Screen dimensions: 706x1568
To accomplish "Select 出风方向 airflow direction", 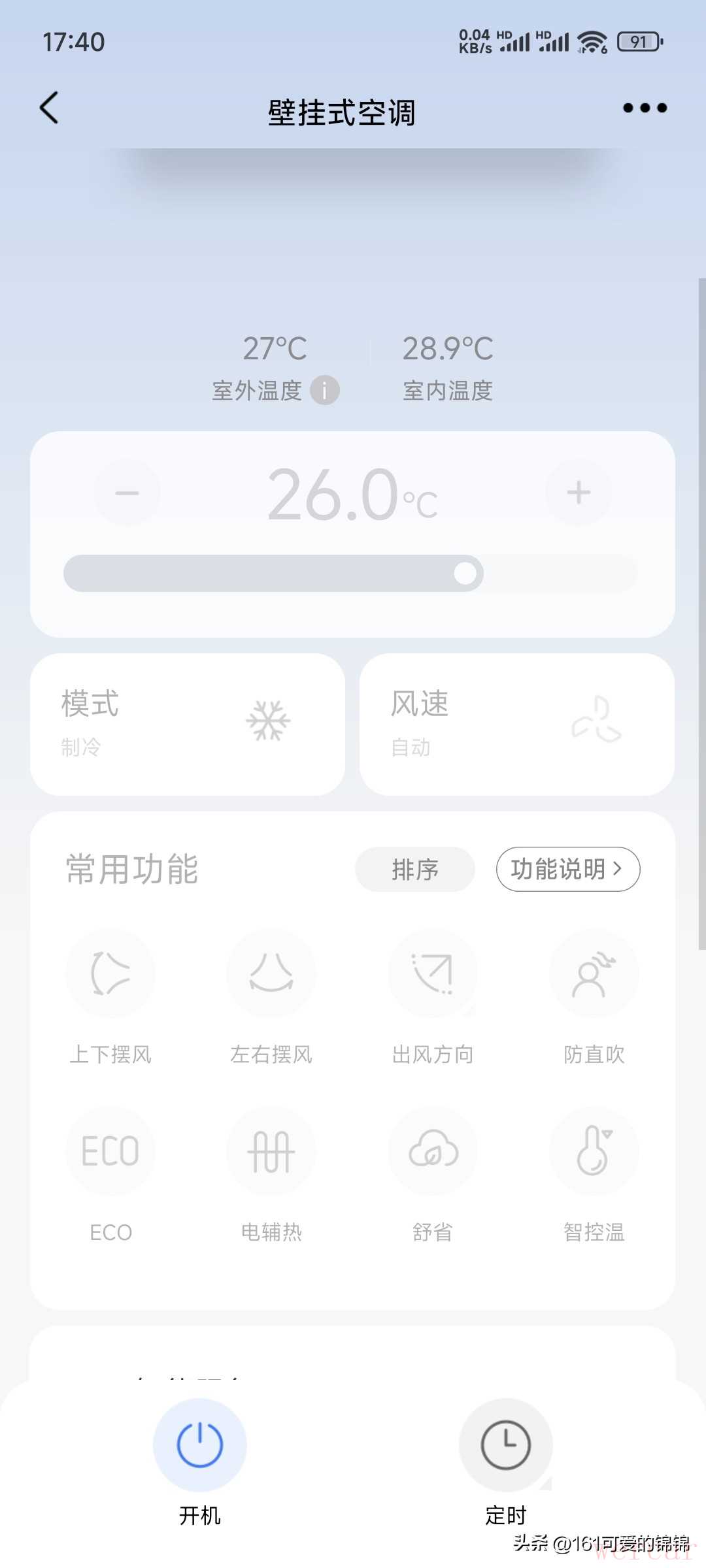I will 432,973.
